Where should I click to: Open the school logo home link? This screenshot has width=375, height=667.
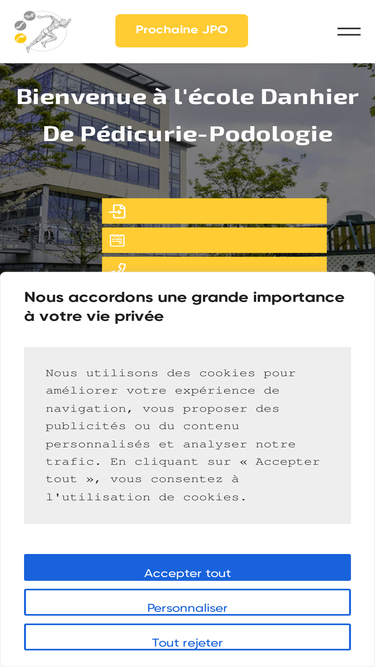[x=42, y=31]
